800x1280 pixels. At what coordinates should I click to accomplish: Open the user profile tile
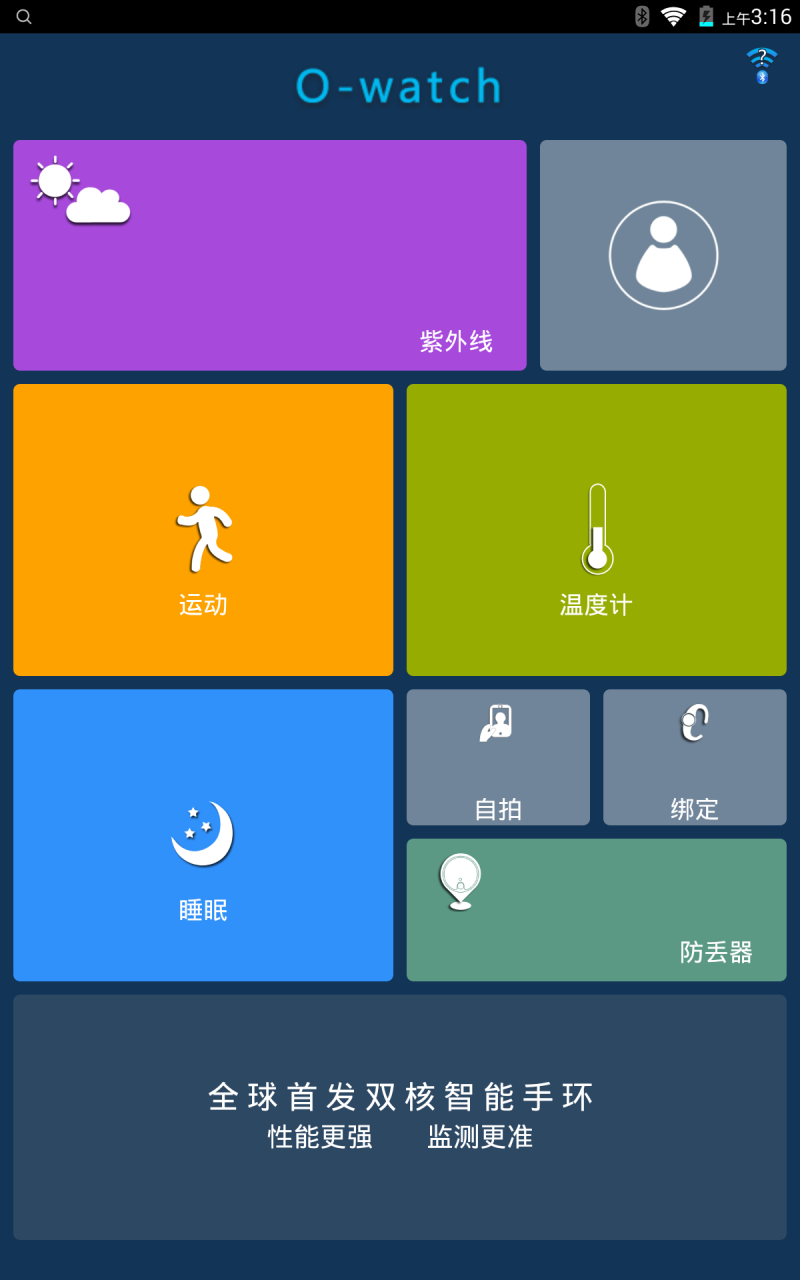click(x=663, y=255)
